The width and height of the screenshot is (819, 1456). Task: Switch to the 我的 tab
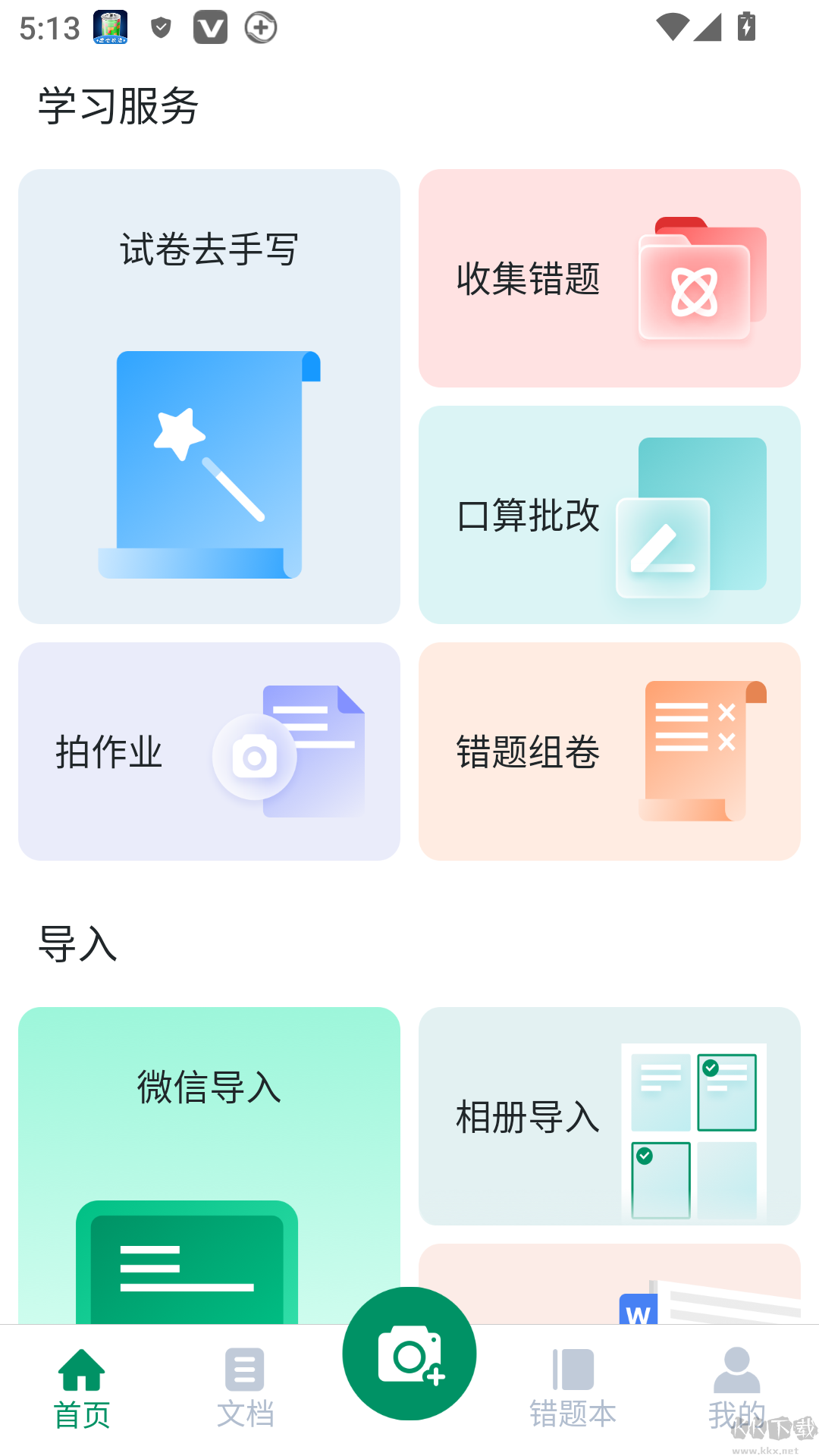(x=736, y=1388)
